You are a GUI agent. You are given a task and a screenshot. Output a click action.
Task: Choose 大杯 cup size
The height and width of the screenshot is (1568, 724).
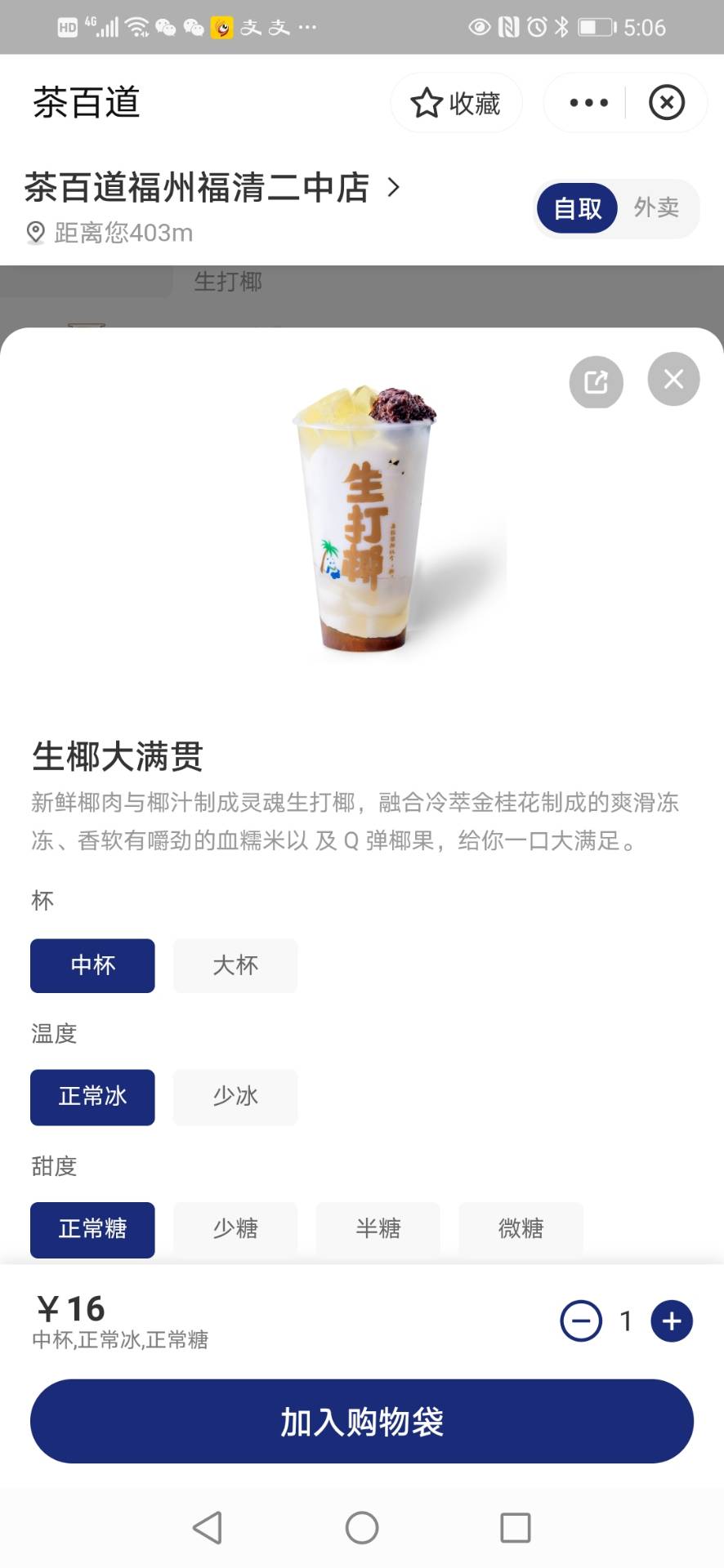point(235,965)
